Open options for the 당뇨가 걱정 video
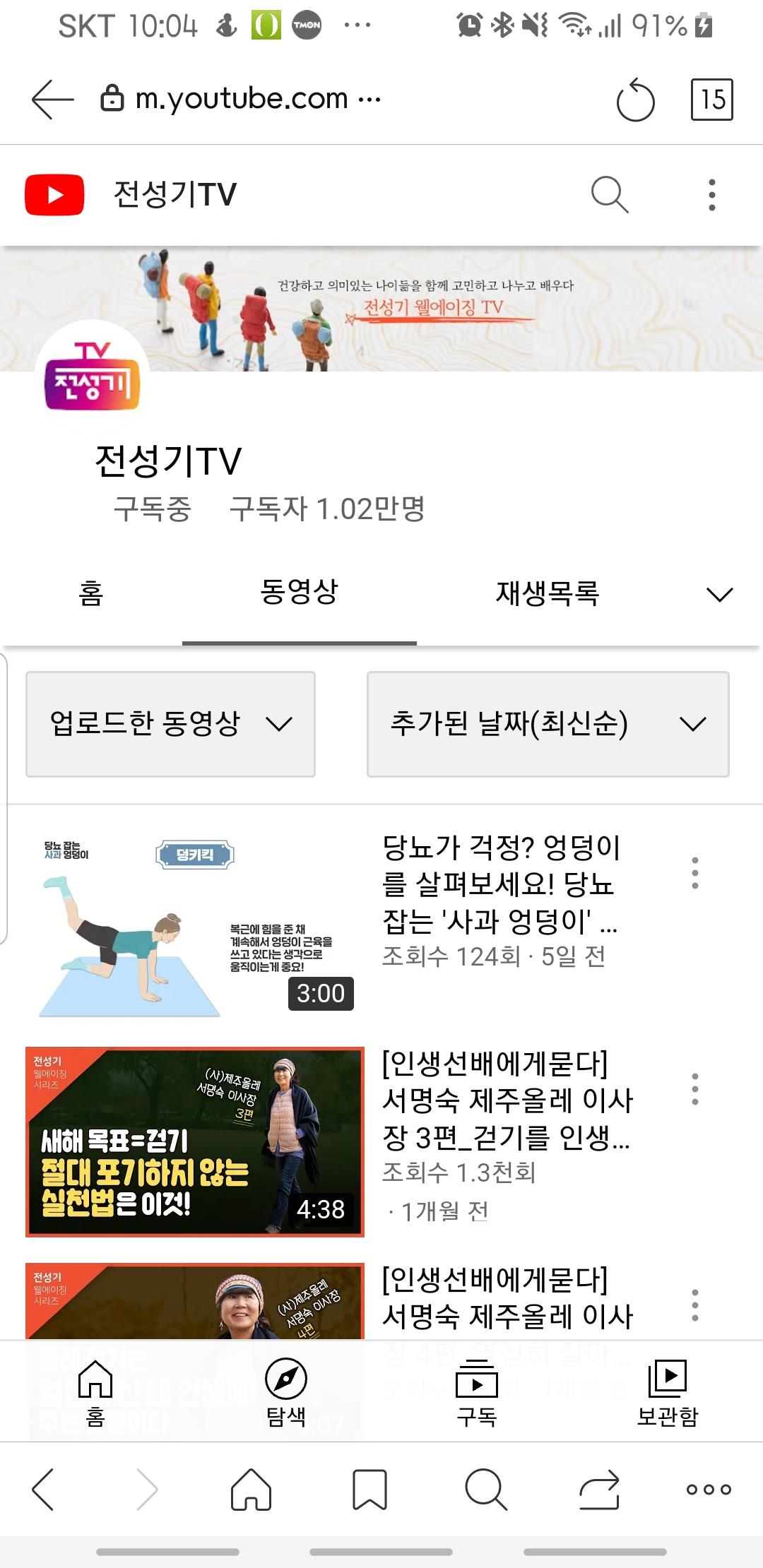This screenshot has width=763, height=1568. pos(695,873)
